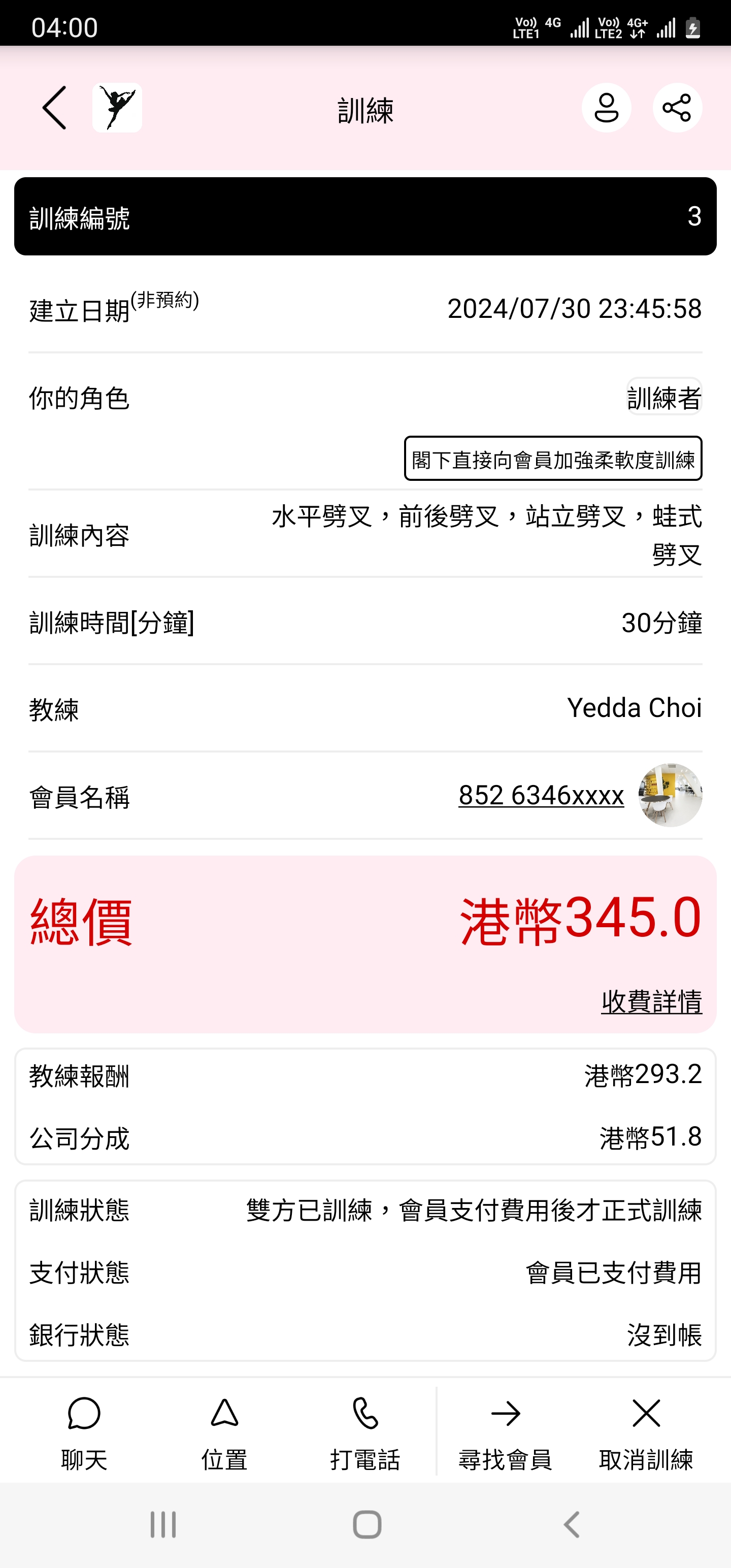Tap the back arrow at top left
This screenshot has width=731, height=1568.
(54, 108)
